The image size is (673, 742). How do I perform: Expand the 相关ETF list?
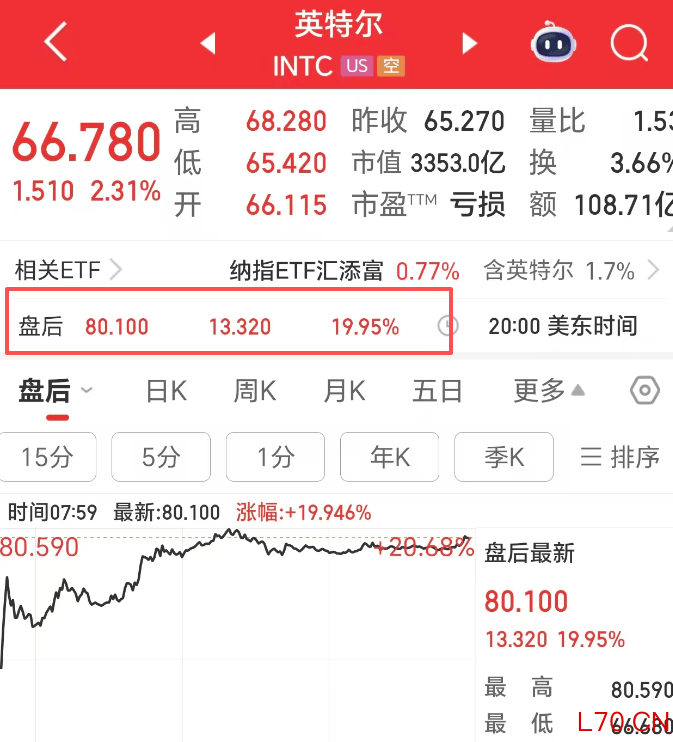(69, 270)
